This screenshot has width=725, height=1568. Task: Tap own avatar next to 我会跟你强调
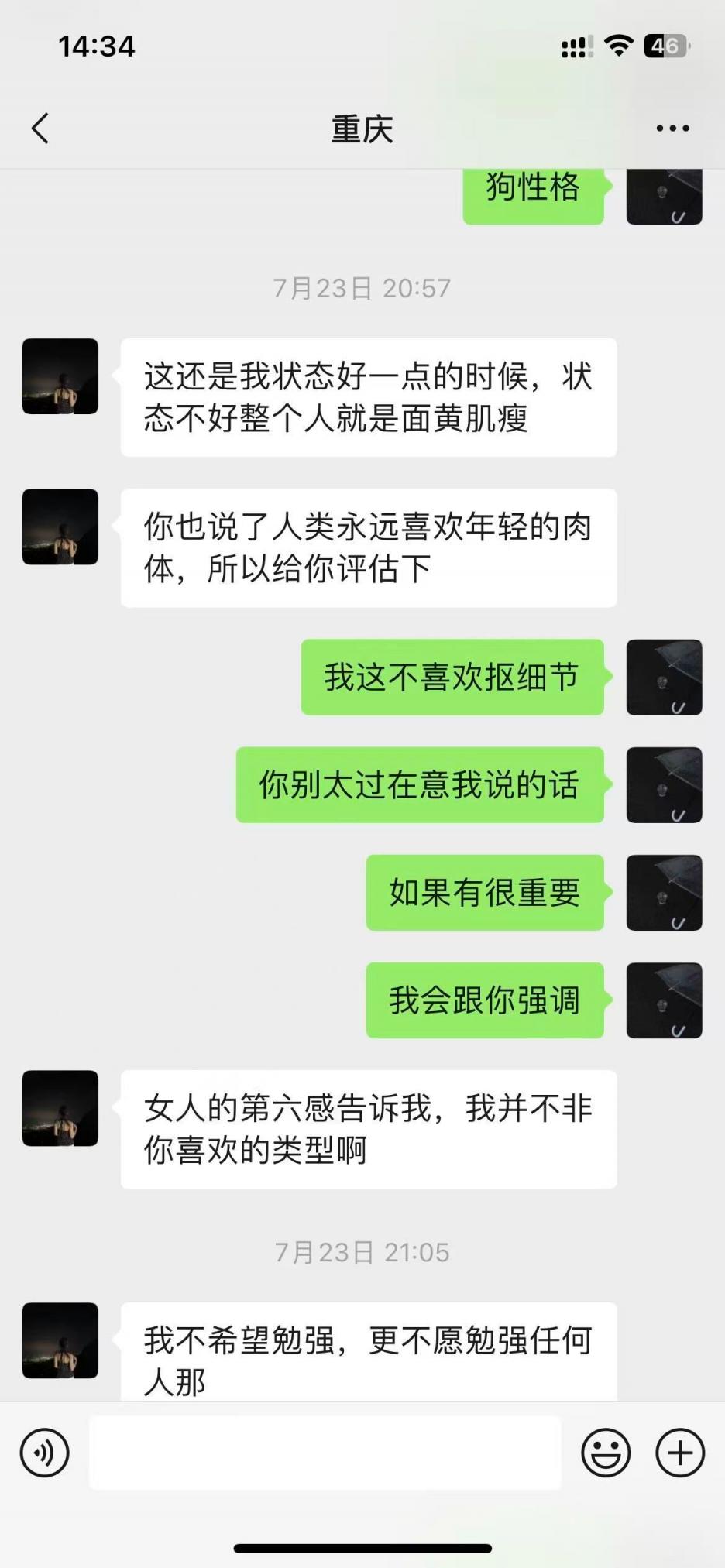(664, 1000)
